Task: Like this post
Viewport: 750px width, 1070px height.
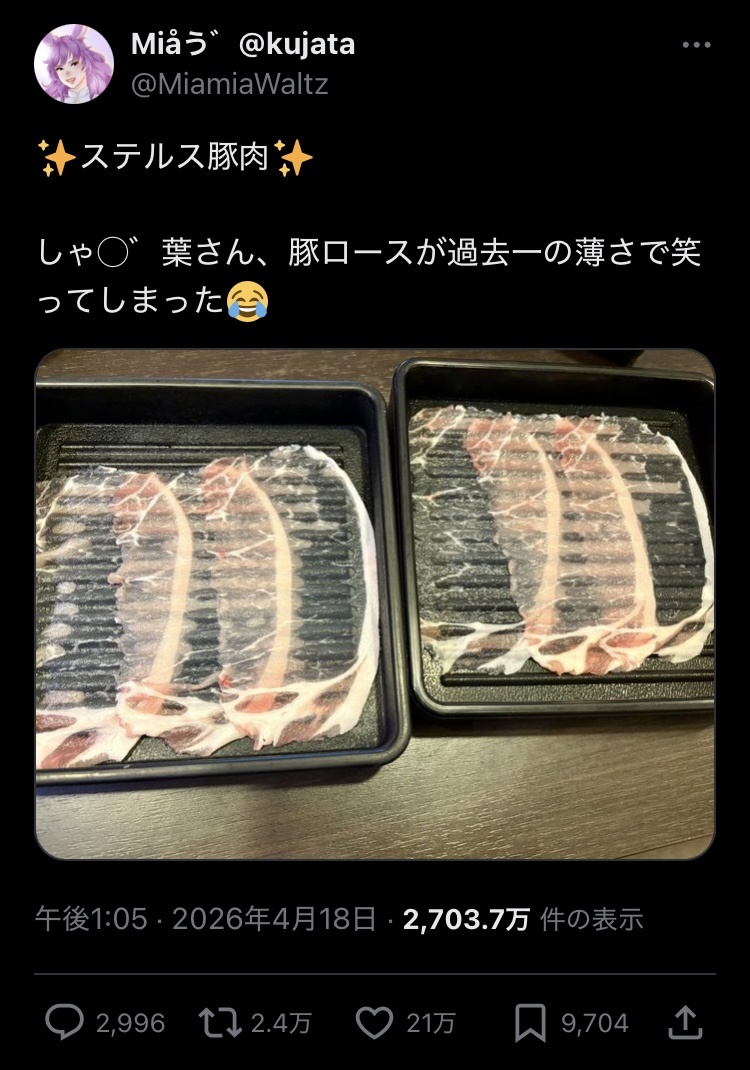Action: (x=375, y=1022)
